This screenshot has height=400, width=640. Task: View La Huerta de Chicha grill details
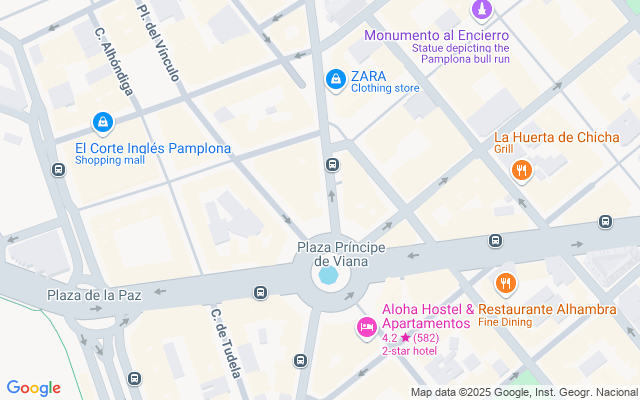point(520,171)
